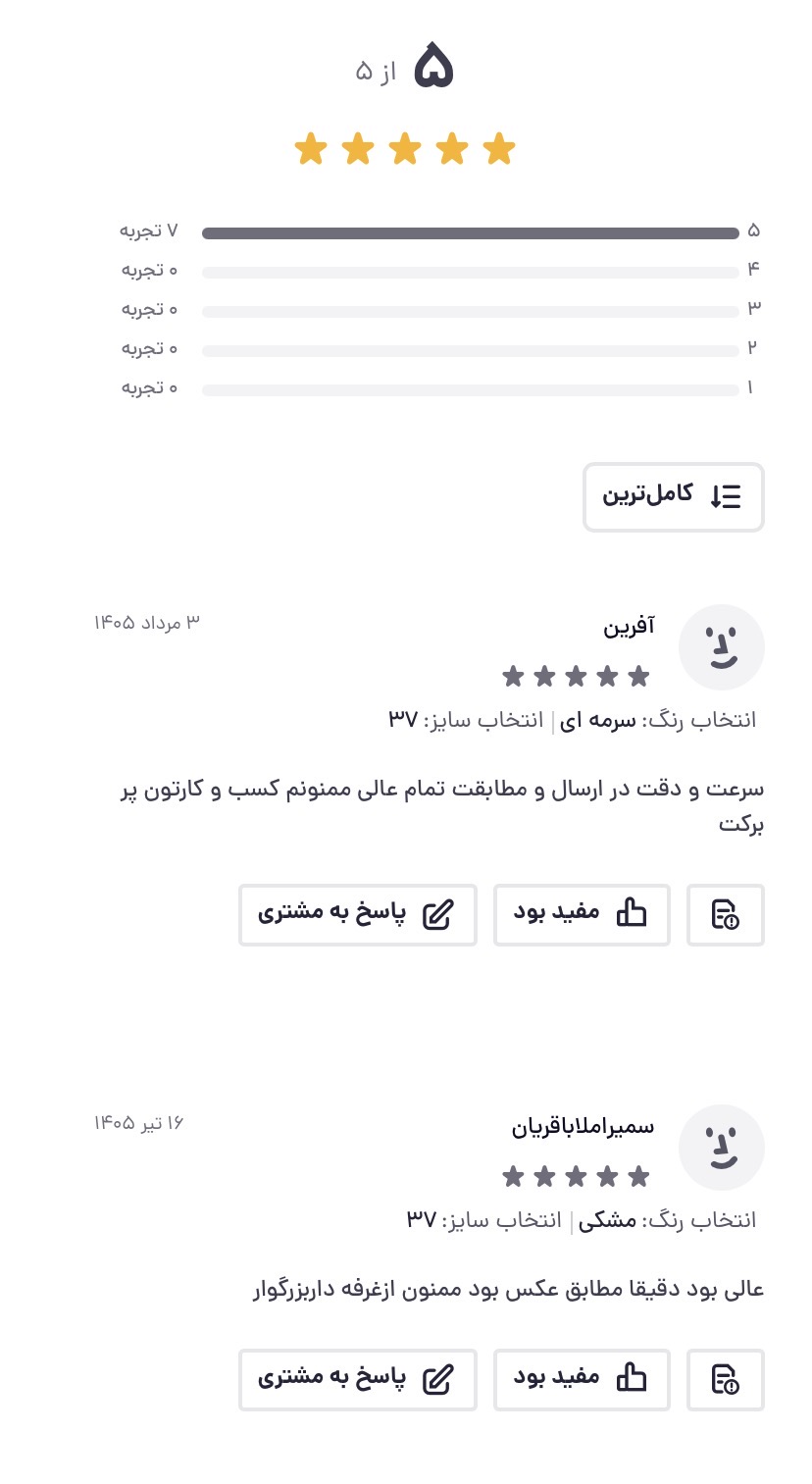Report آفرین's review with the flag icon

click(726, 915)
